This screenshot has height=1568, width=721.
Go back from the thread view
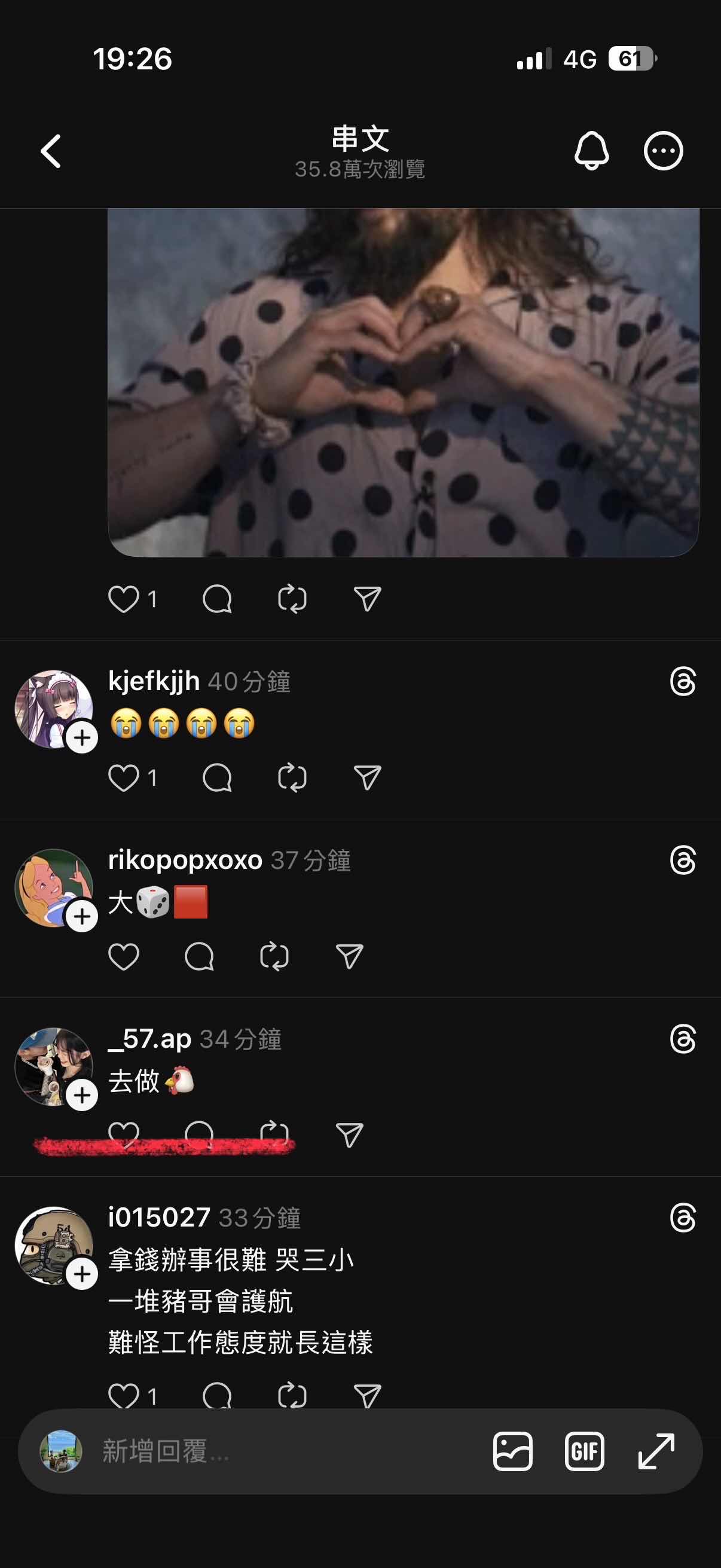51,151
